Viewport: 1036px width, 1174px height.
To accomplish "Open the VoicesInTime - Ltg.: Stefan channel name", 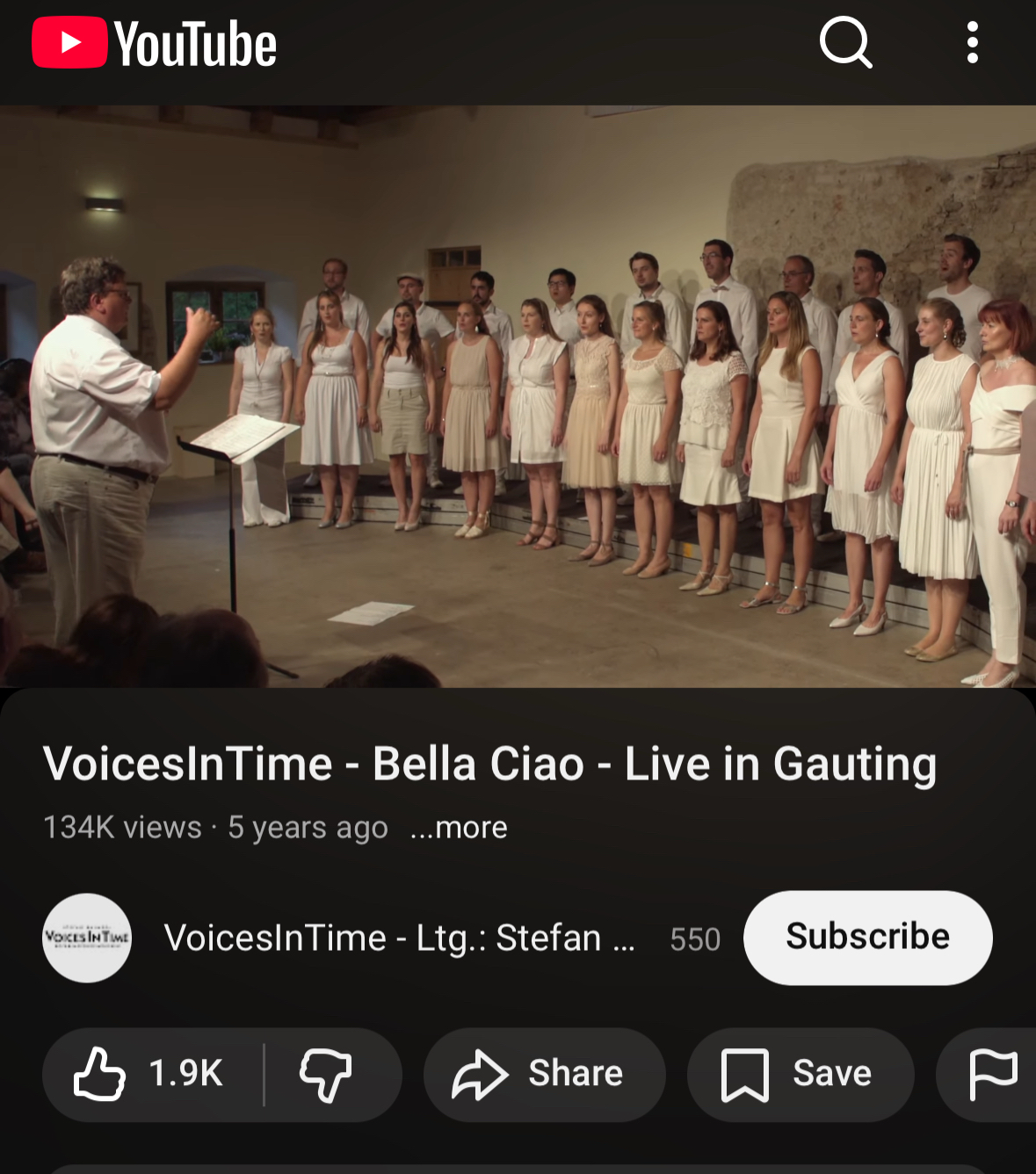I will 399,938.
